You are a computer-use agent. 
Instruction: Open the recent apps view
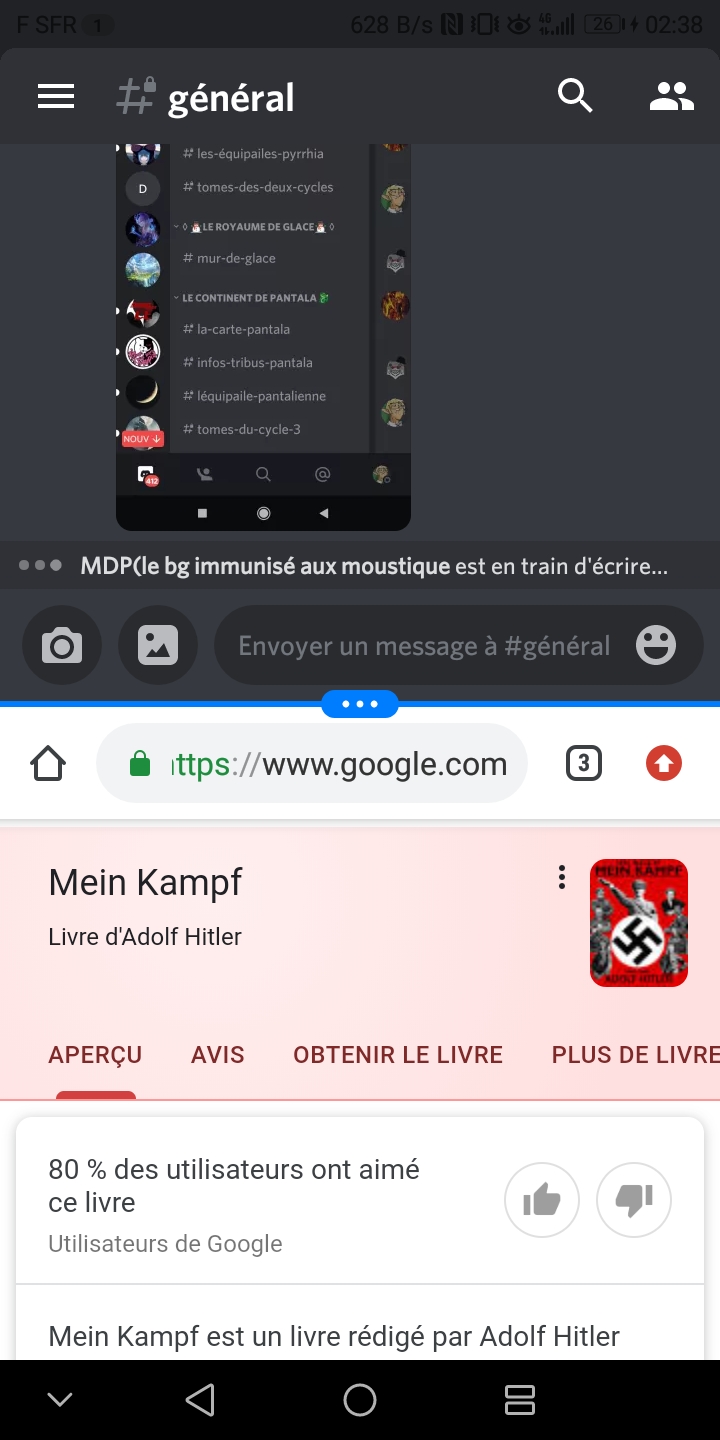pos(520,1400)
